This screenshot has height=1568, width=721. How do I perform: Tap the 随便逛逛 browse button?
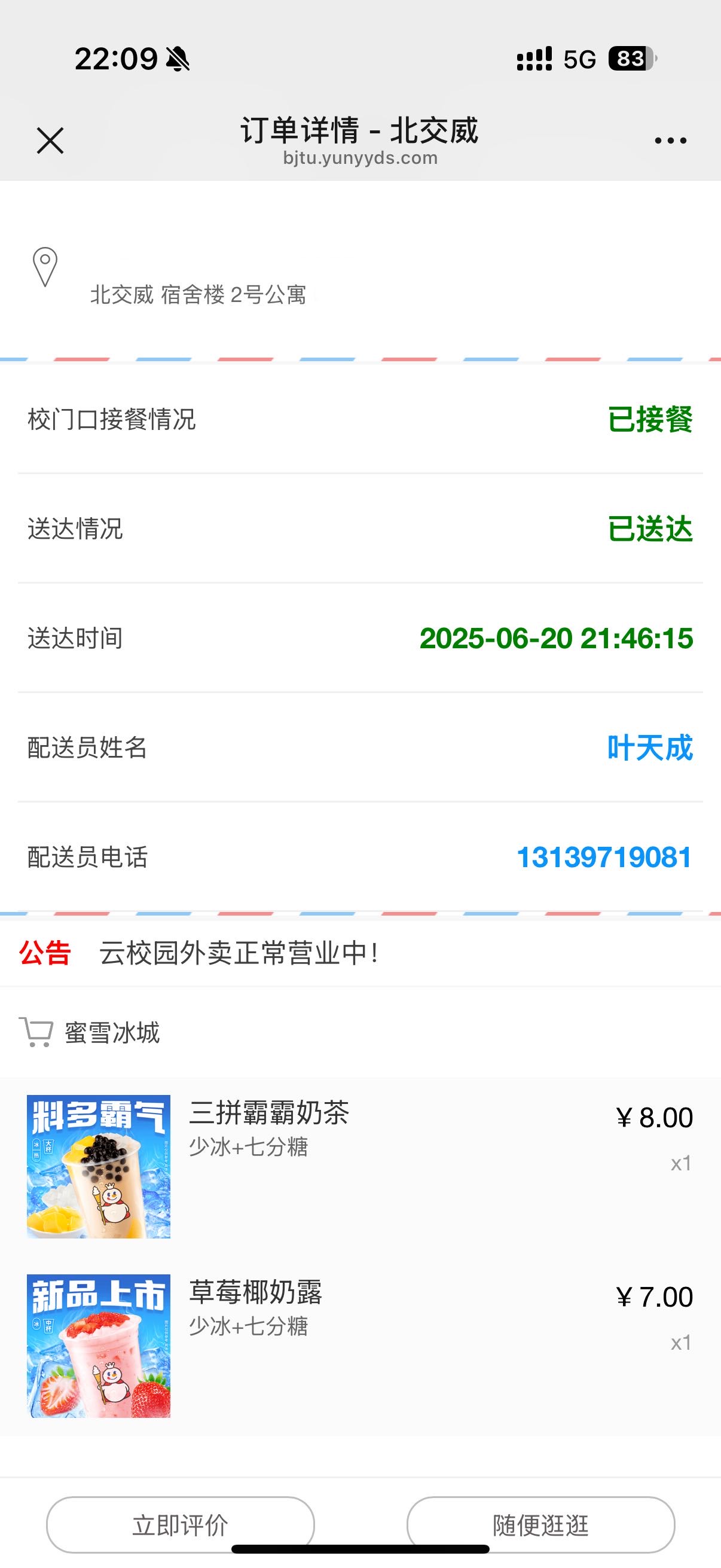click(x=541, y=1525)
